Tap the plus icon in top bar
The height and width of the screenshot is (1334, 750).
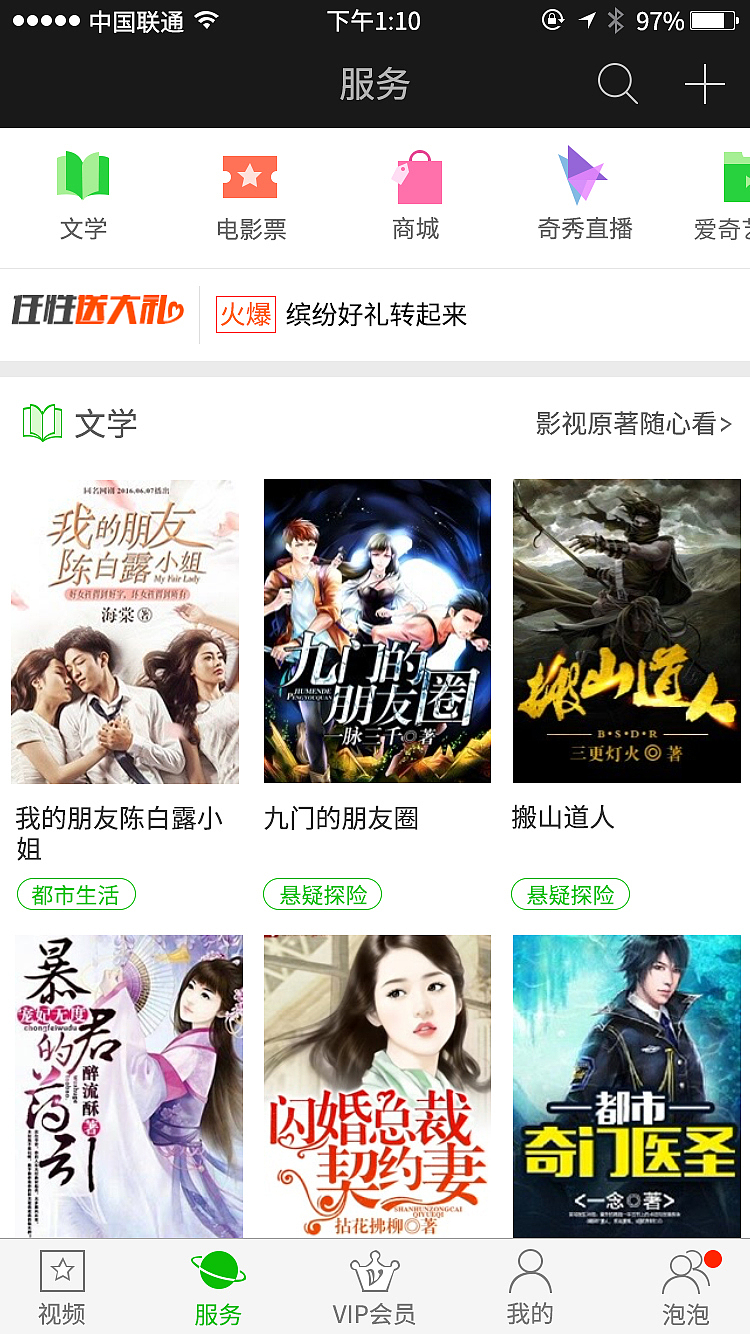[x=705, y=85]
